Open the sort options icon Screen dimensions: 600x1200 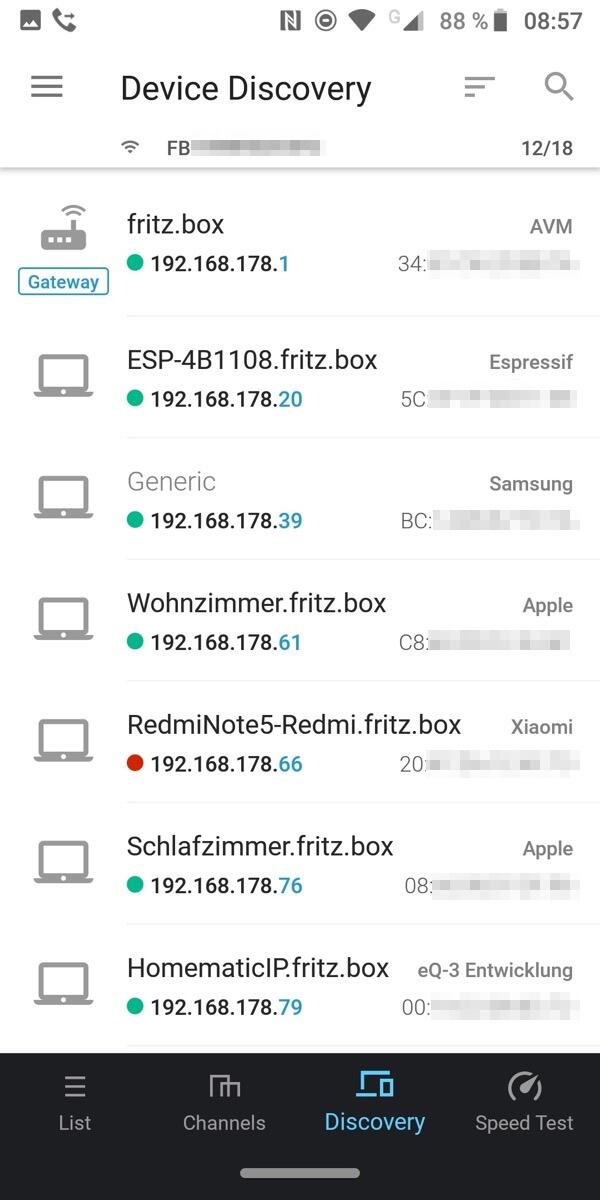480,88
